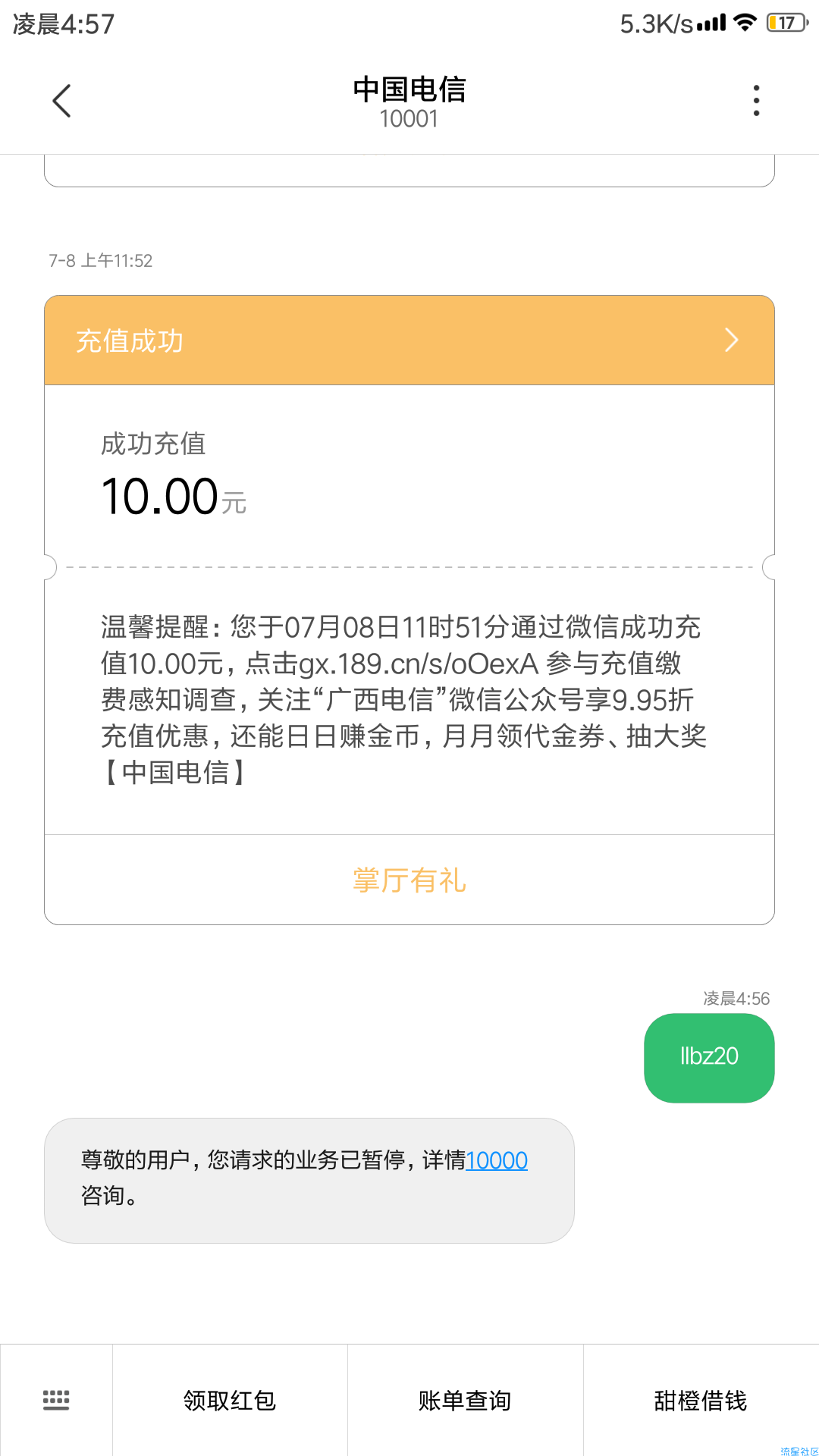Choose the 甜橙借钱 option
Image resolution: width=819 pixels, height=1456 pixels.
coord(701,1400)
